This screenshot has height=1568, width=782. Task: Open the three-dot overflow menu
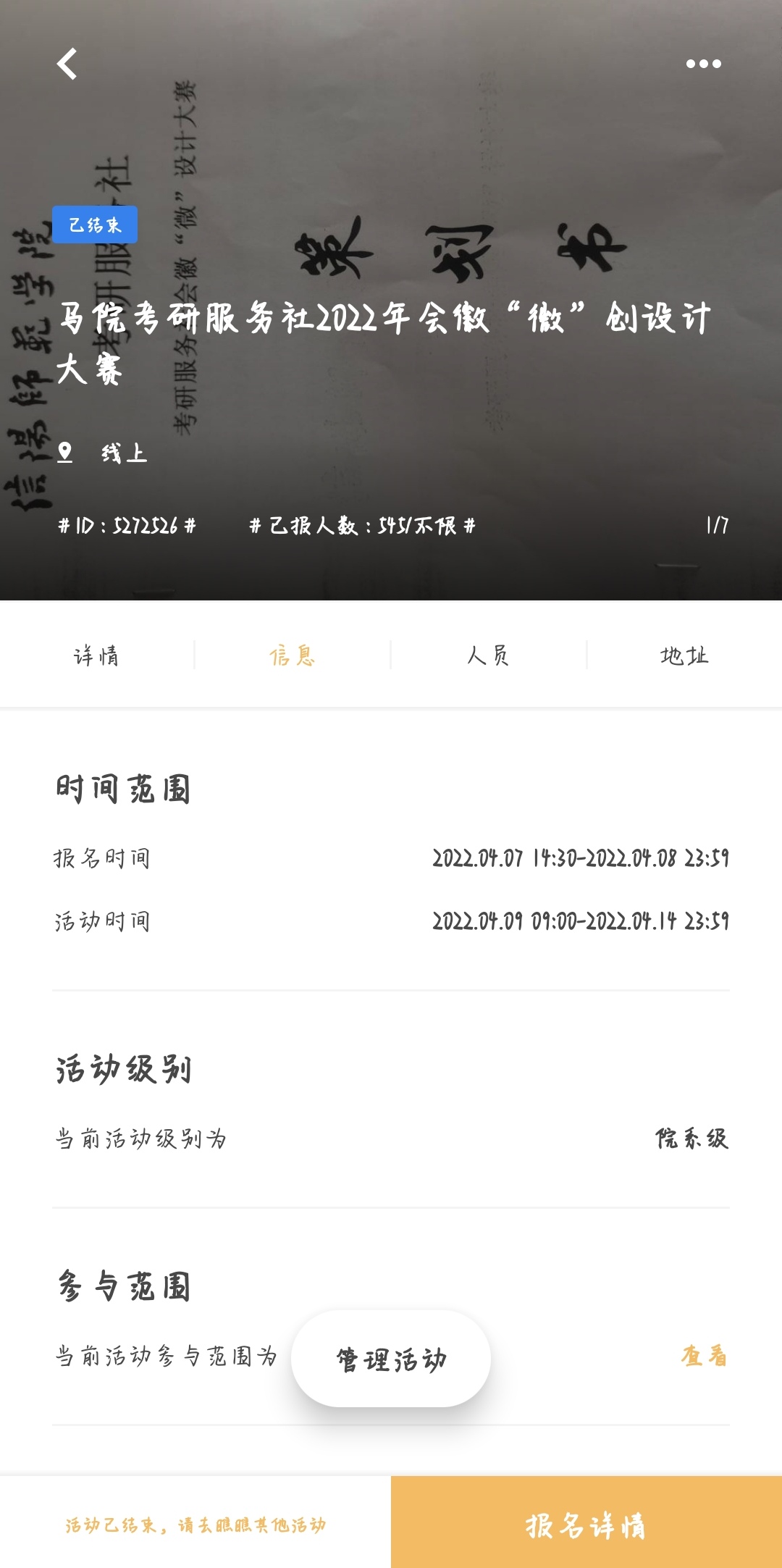(703, 64)
